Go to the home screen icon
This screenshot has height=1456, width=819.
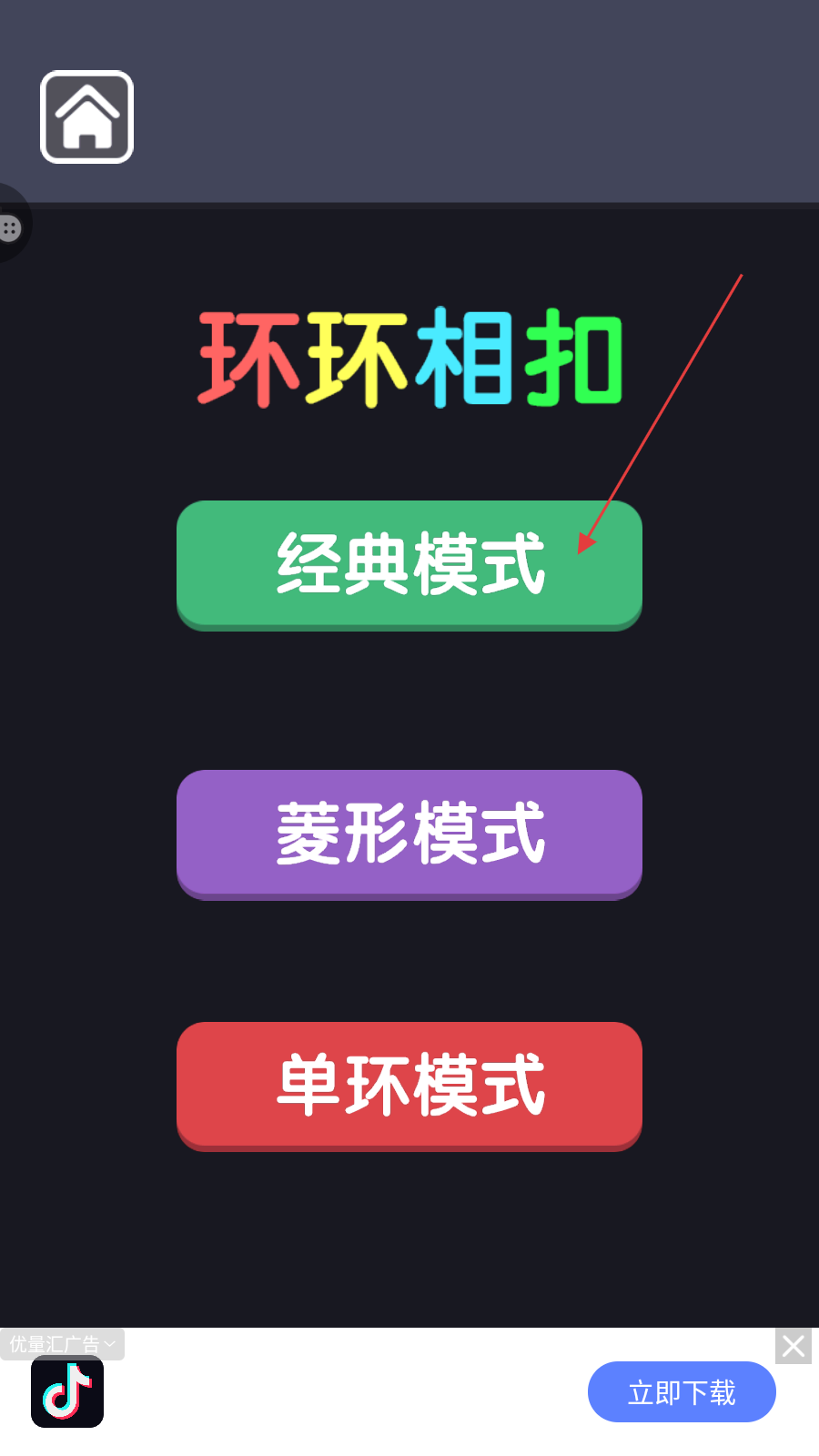(x=87, y=117)
